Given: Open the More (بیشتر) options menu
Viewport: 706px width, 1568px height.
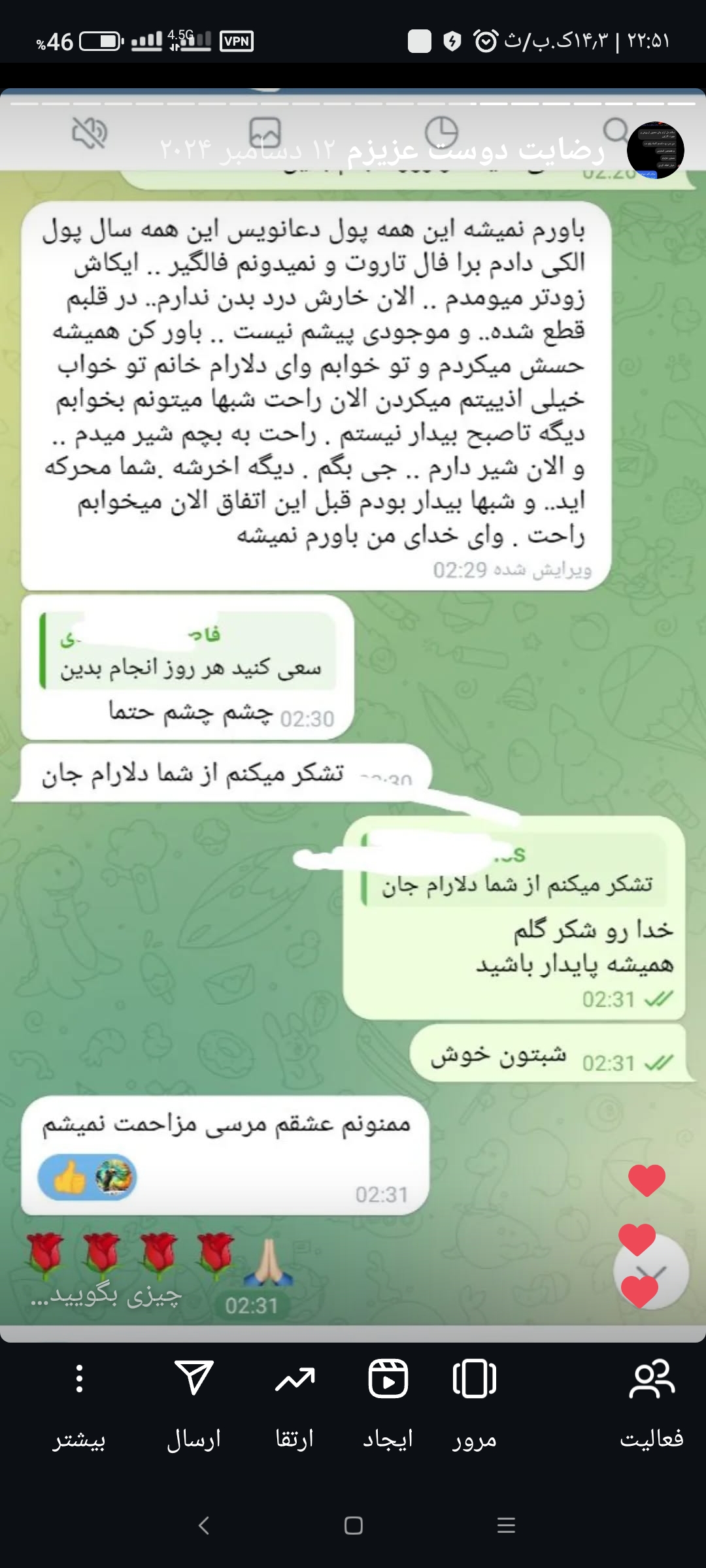Looking at the screenshot, I should [79, 1402].
